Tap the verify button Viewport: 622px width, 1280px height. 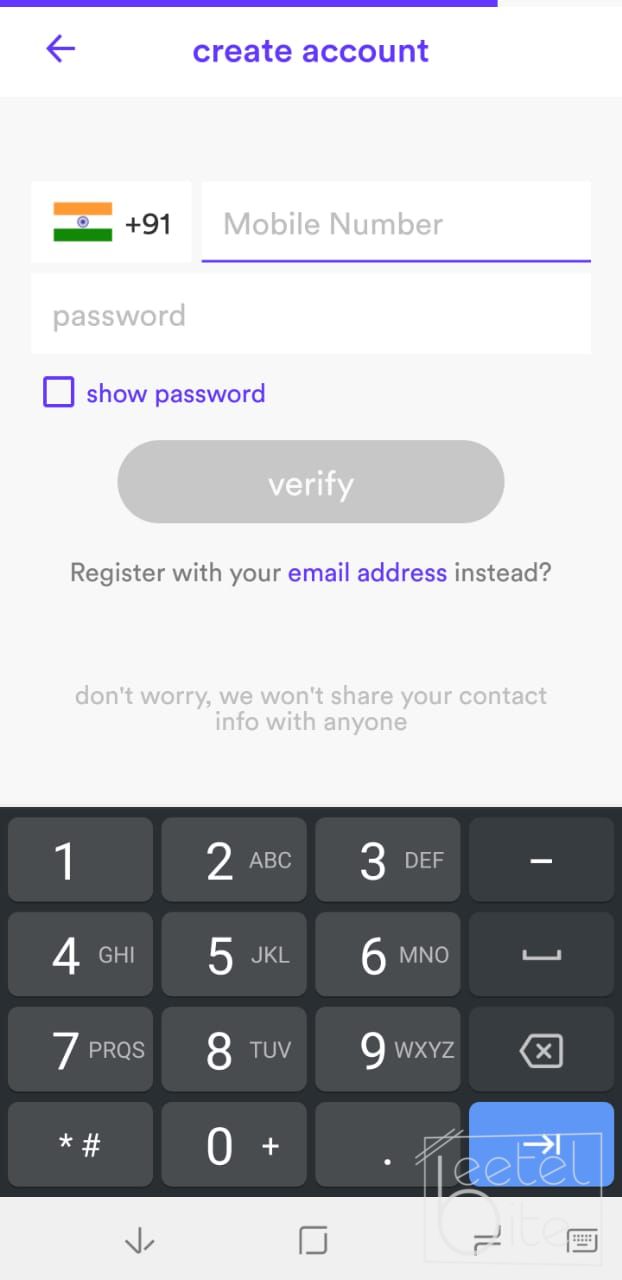coord(310,483)
